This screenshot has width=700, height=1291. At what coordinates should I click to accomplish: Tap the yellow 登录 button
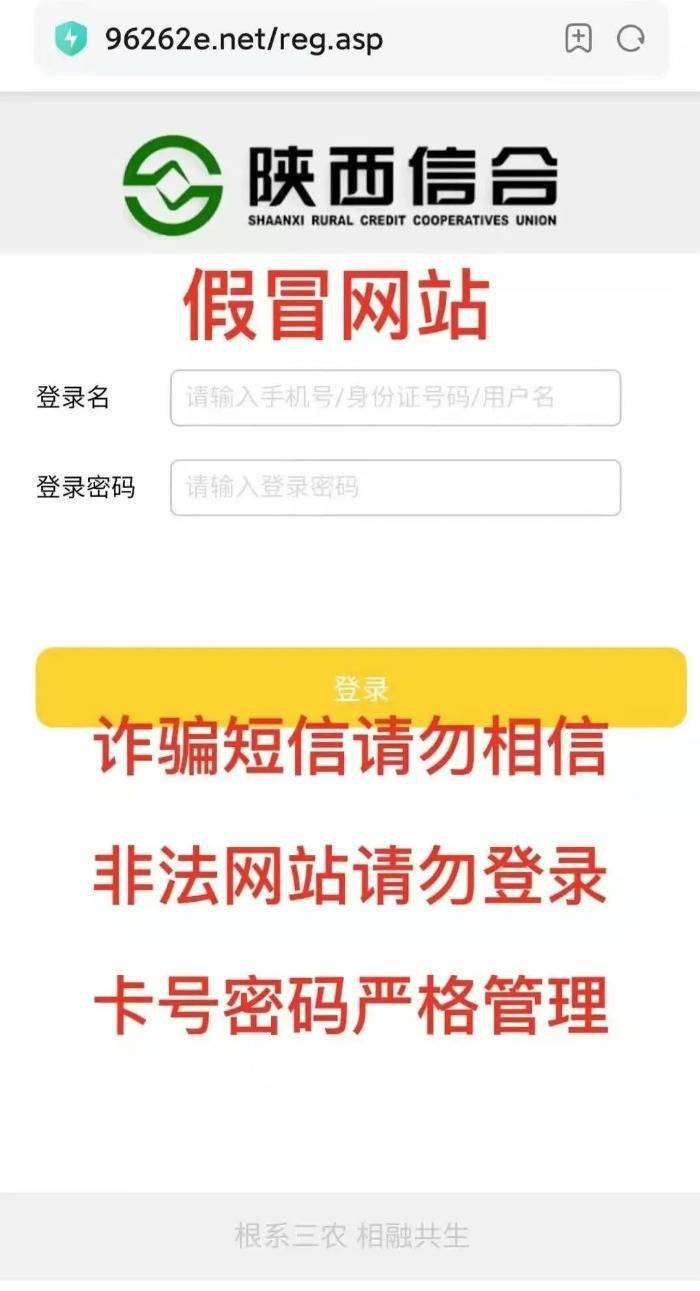point(360,687)
